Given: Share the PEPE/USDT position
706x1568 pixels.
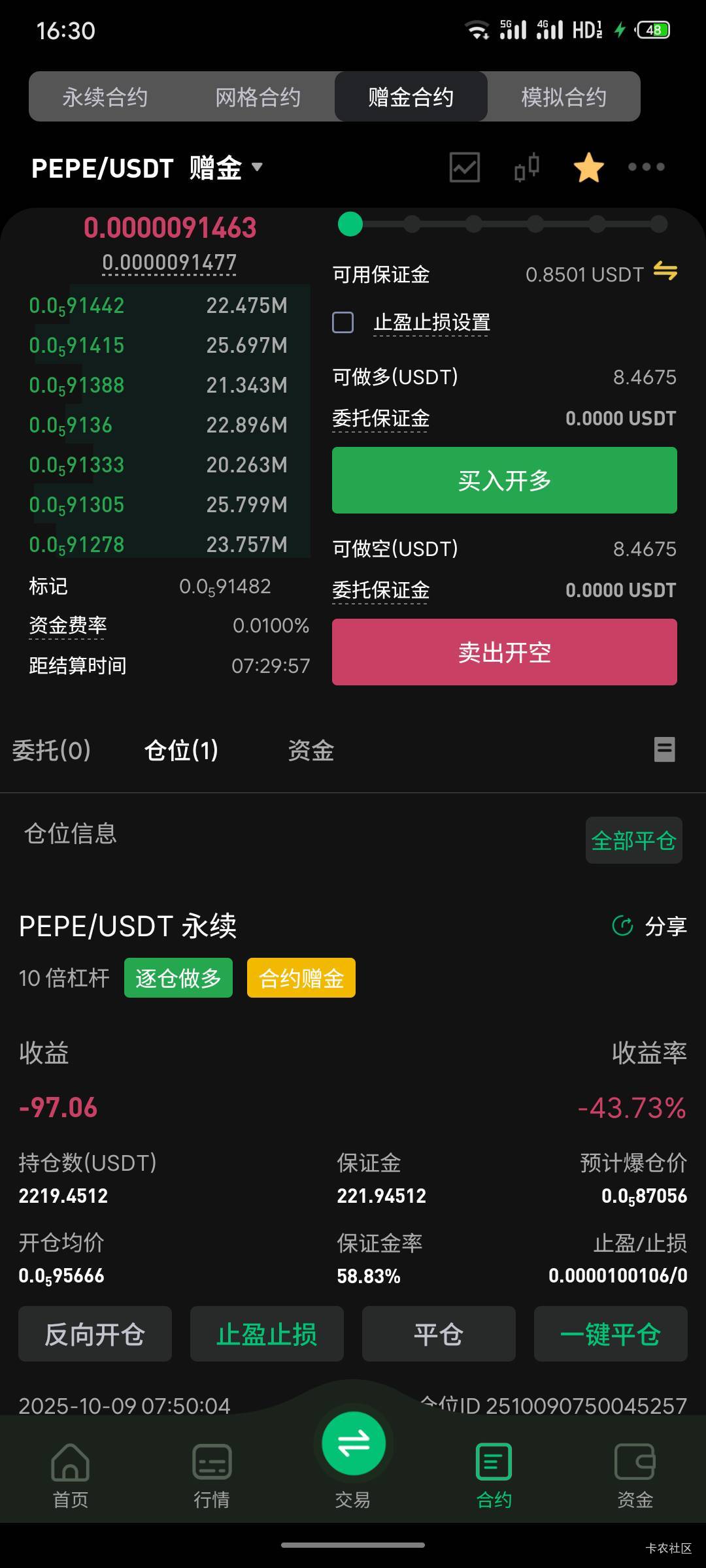Looking at the screenshot, I should (650, 926).
